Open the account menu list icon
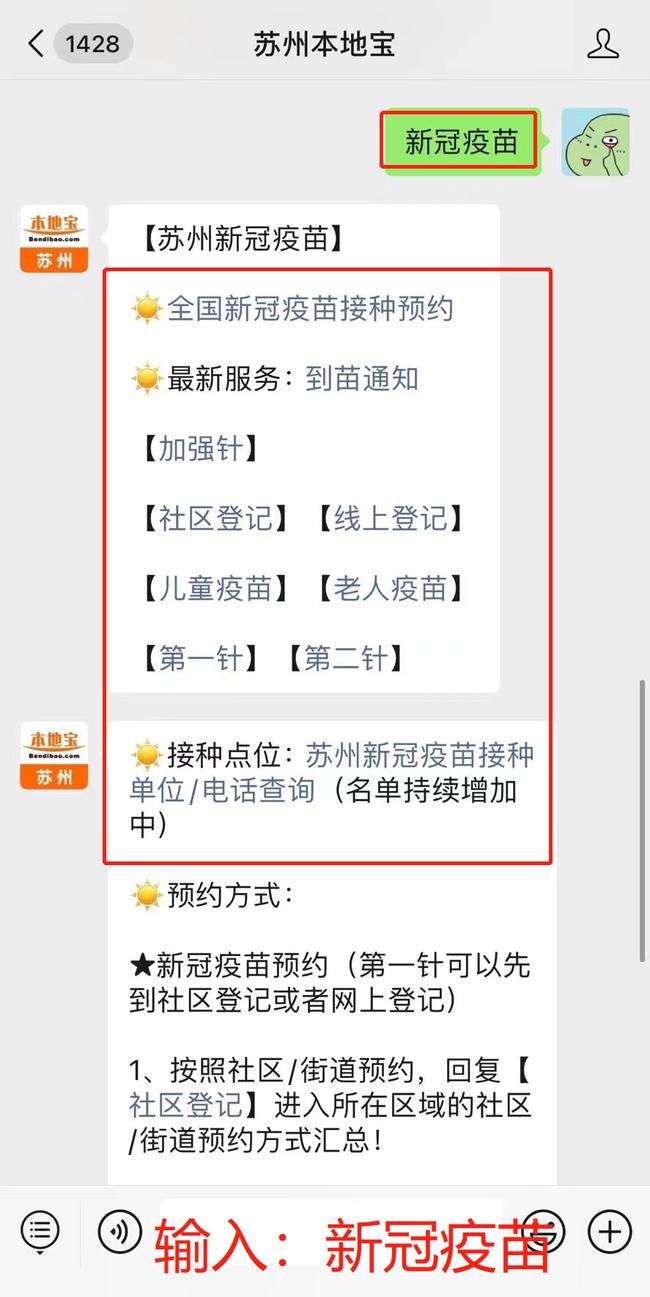This screenshot has width=650, height=1297. click(x=40, y=1231)
